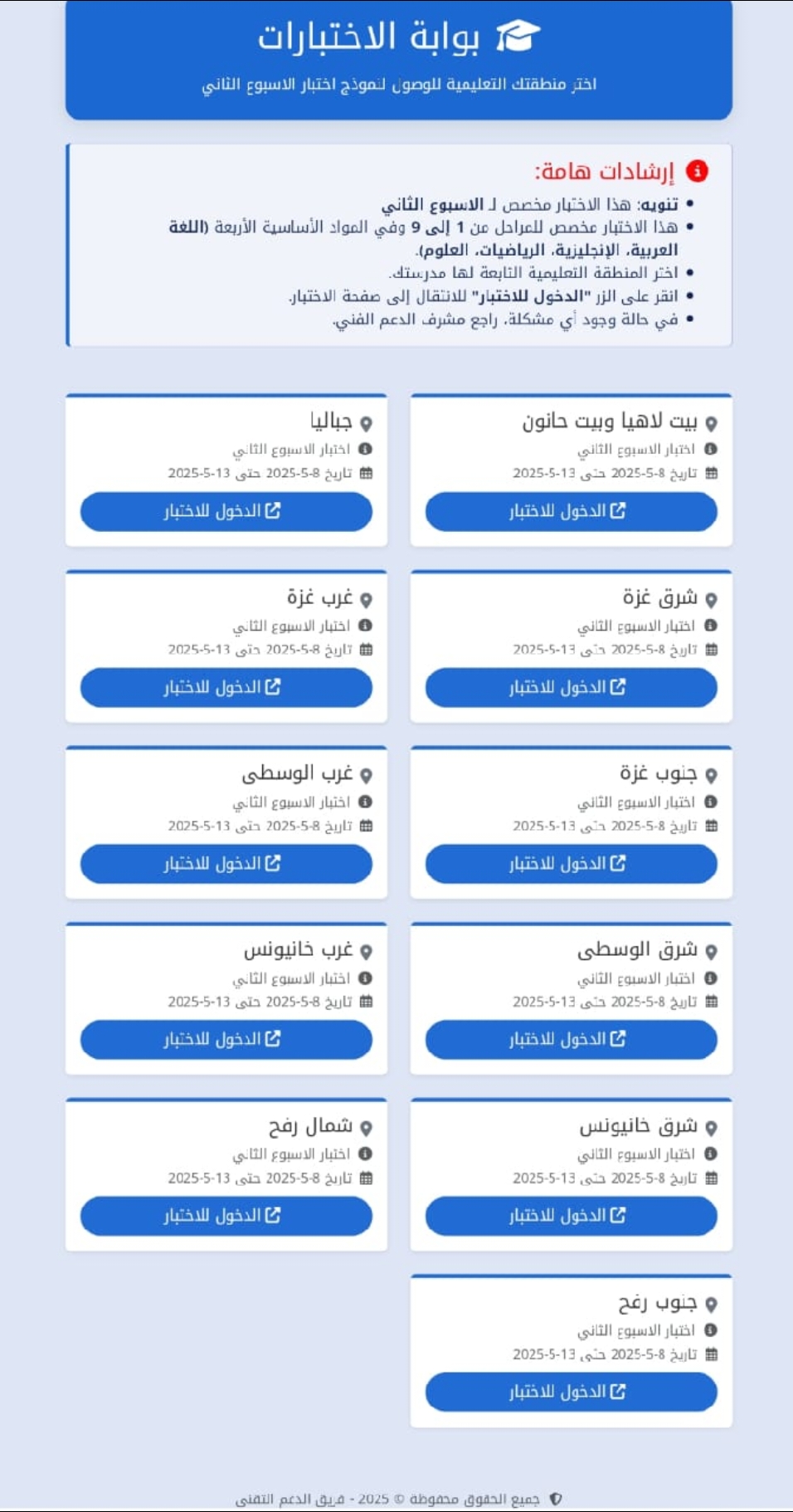This screenshot has height=1512, width=793.
Task: Open the جنوب رفح exam button
Action: click(x=571, y=1392)
